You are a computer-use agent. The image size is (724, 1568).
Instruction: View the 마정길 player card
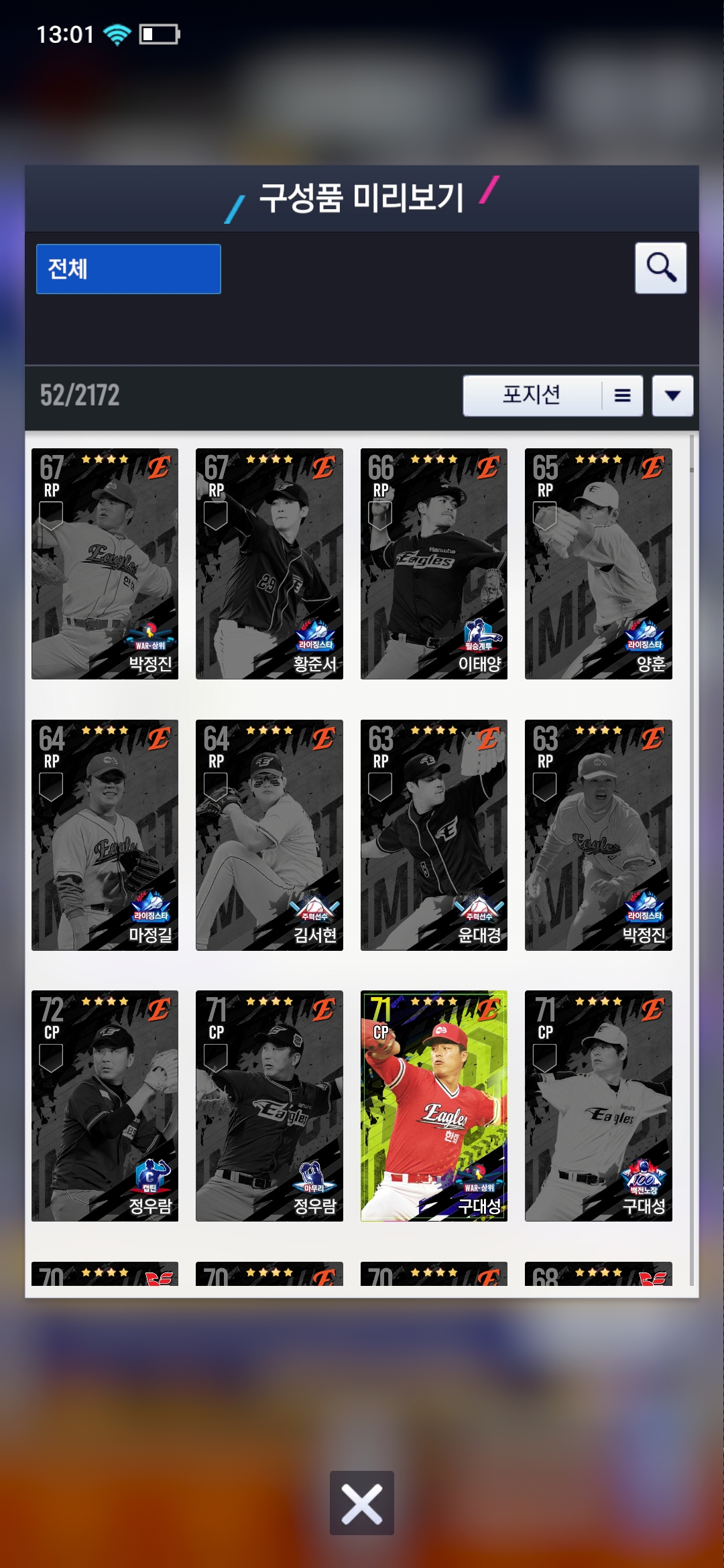[x=105, y=835]
